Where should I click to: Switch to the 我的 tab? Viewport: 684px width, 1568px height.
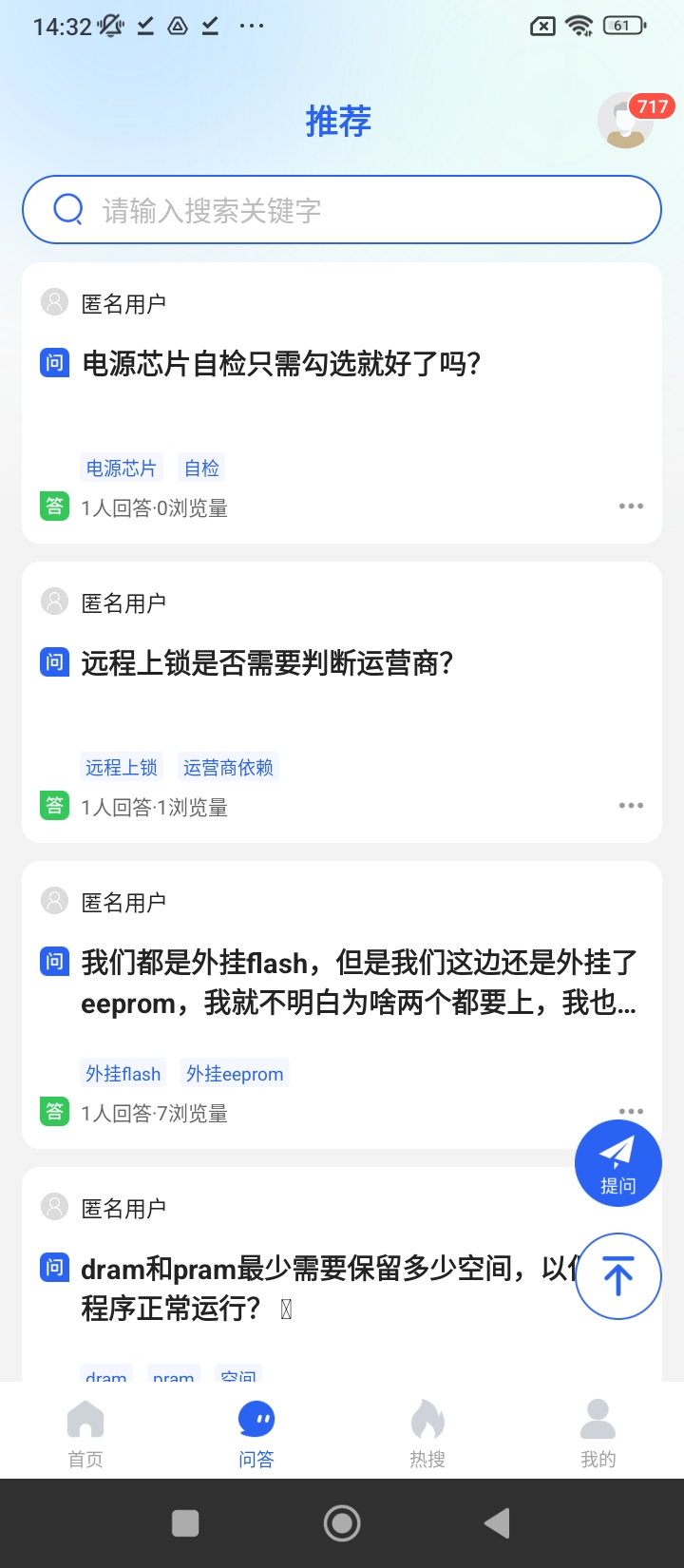[598, 1434]
